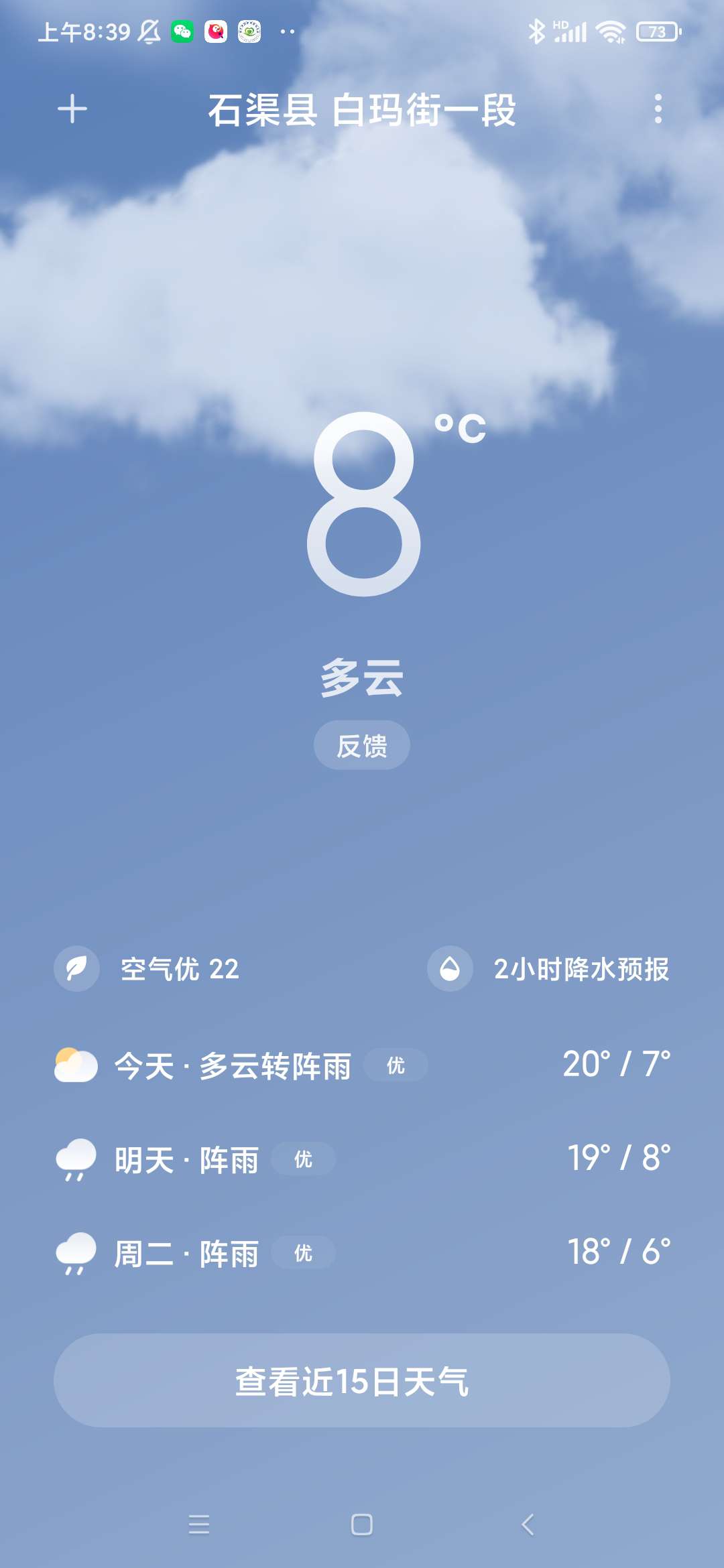View the 2小时降水预报 precipitation forecast
Screen dimensions: 724x1568
click(550, 969)
